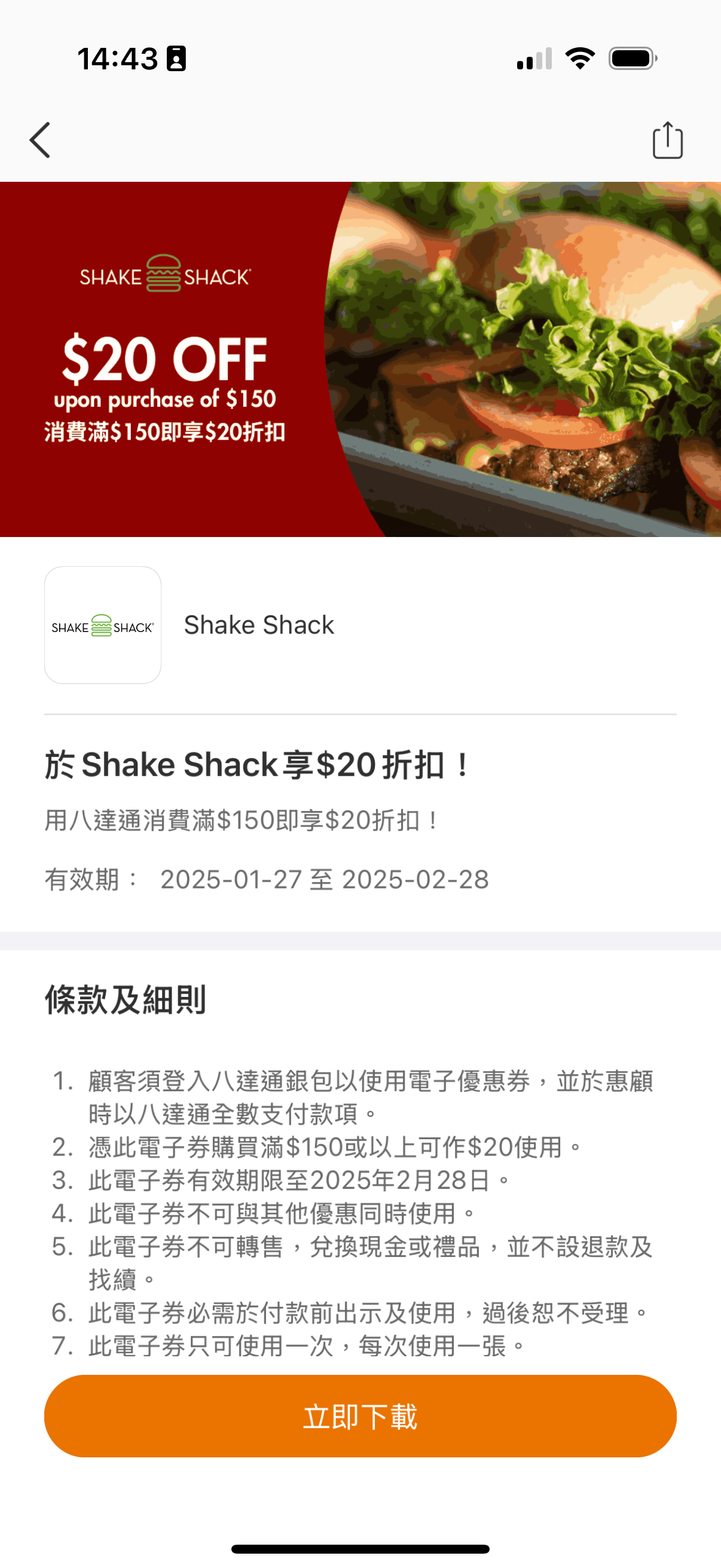Tap the orange 立即下載 button
721x1568 pixels.
tap(360, 1416)
